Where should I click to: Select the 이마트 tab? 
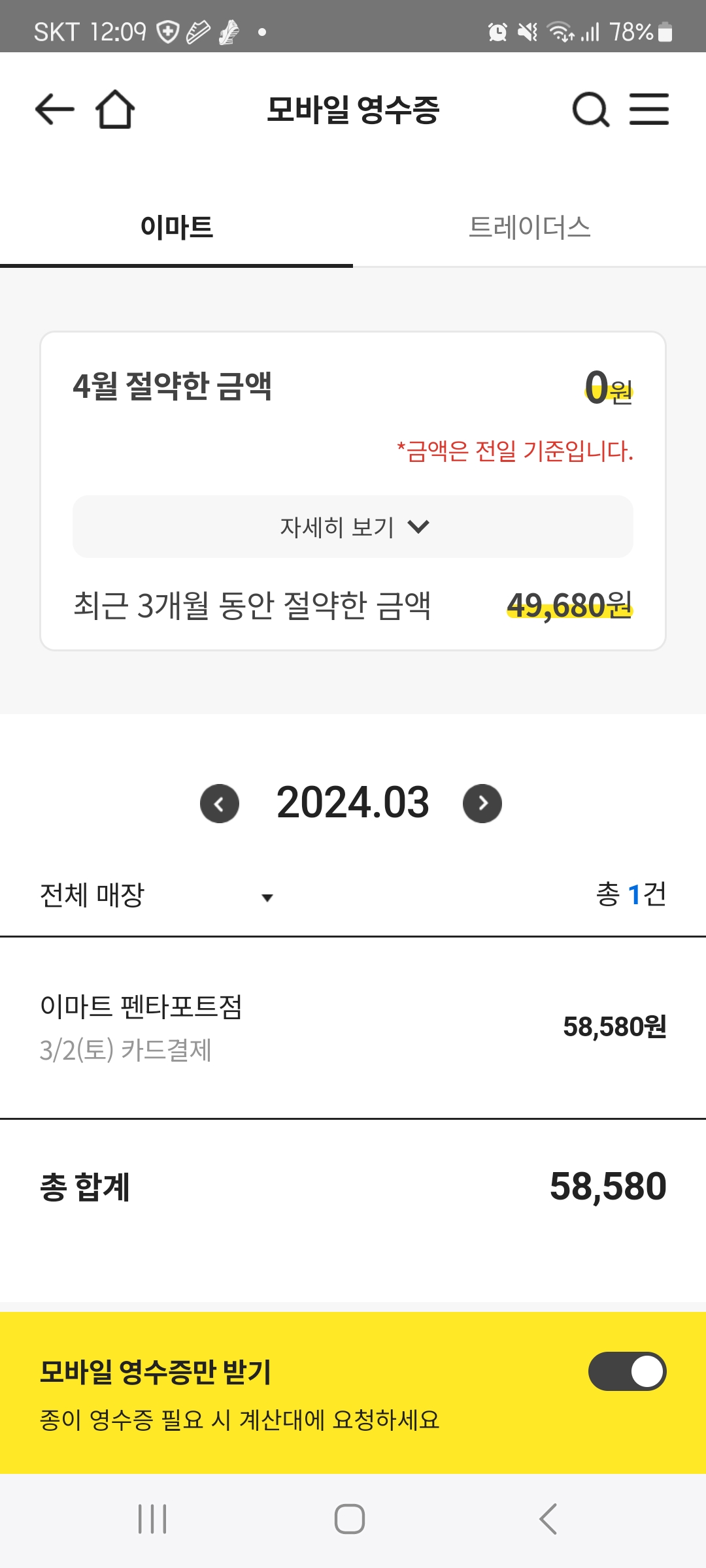[x=176, y=227]
